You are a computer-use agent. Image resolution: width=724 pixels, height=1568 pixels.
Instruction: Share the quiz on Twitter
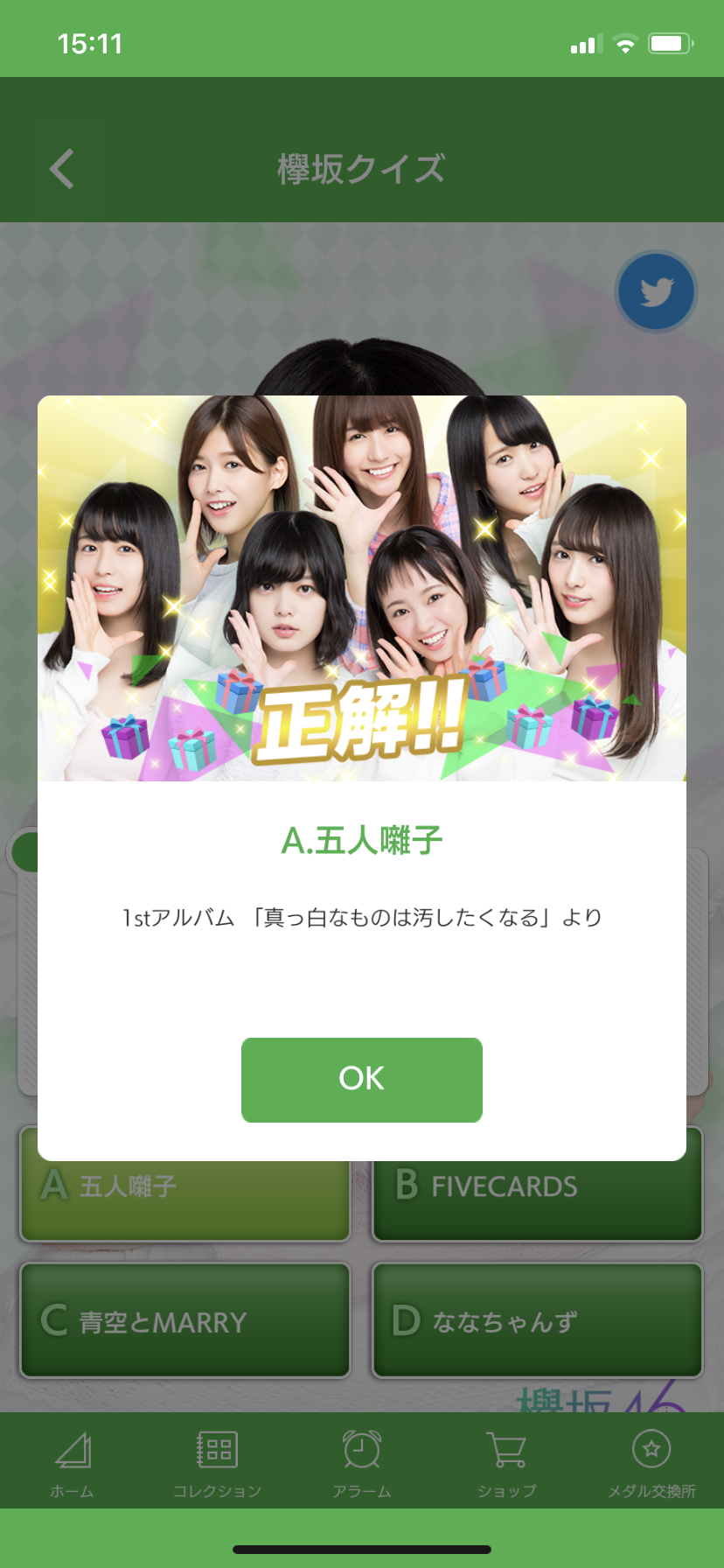point(656,292)
